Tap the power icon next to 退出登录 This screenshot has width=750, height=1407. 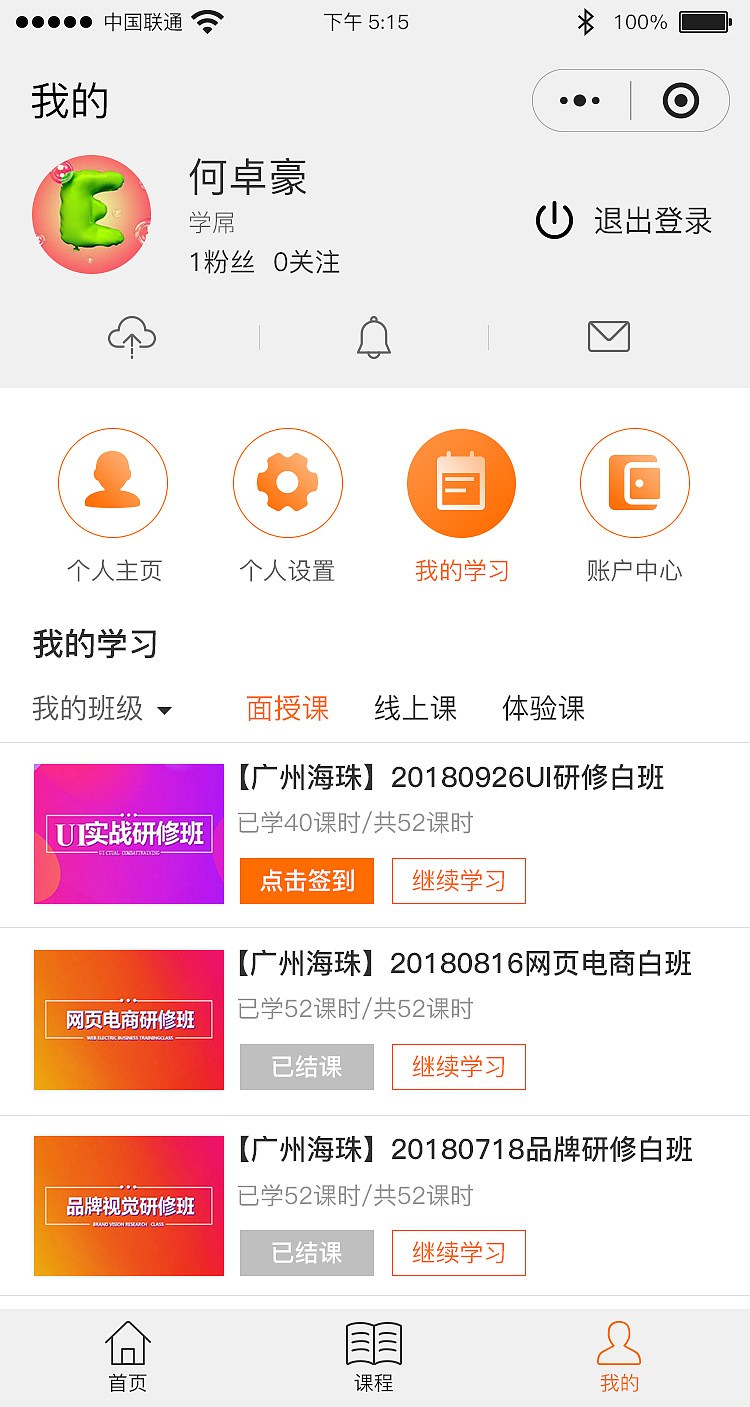pos(556,222)
